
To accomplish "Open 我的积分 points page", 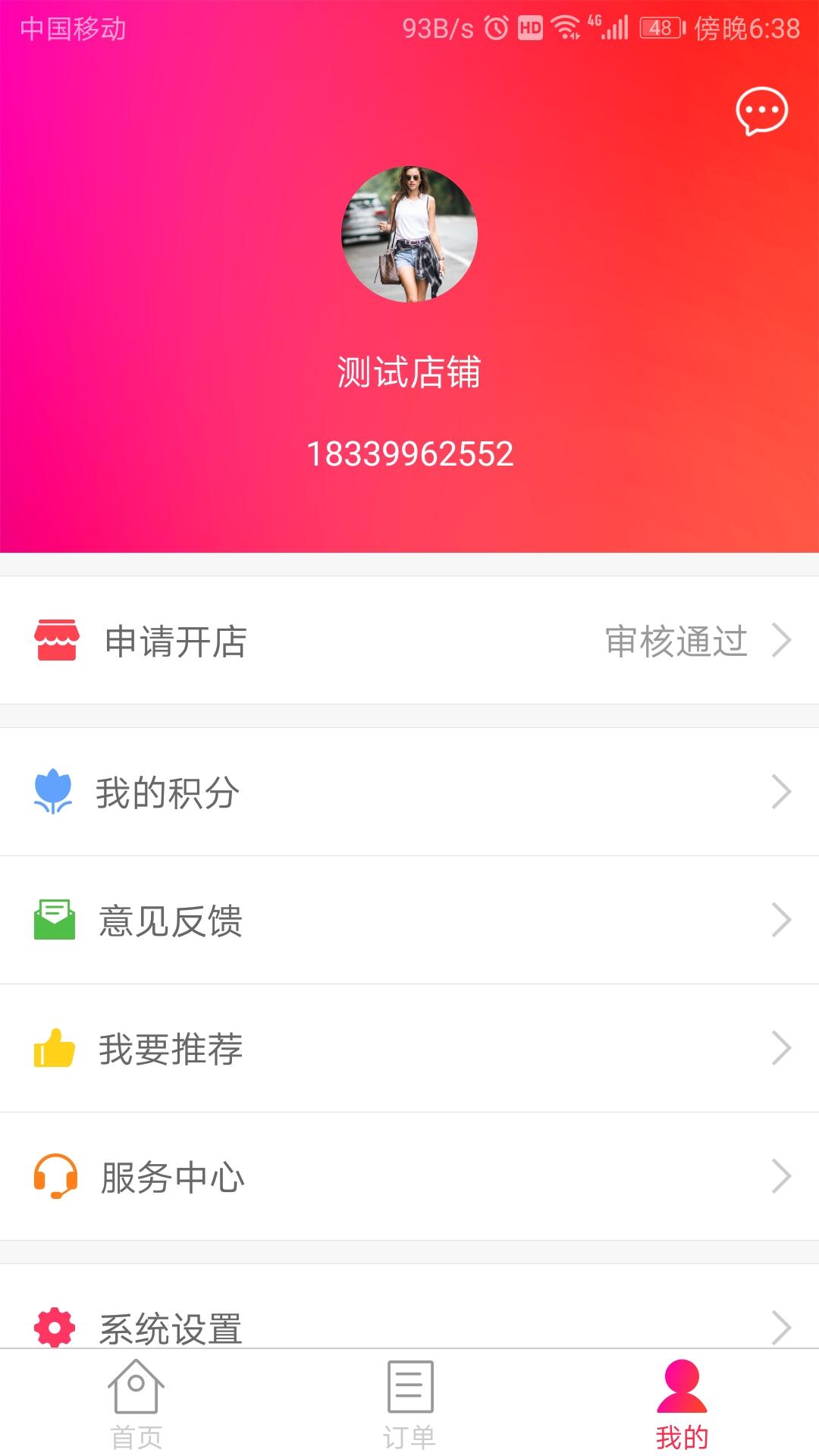I will (x=409, y=792).
